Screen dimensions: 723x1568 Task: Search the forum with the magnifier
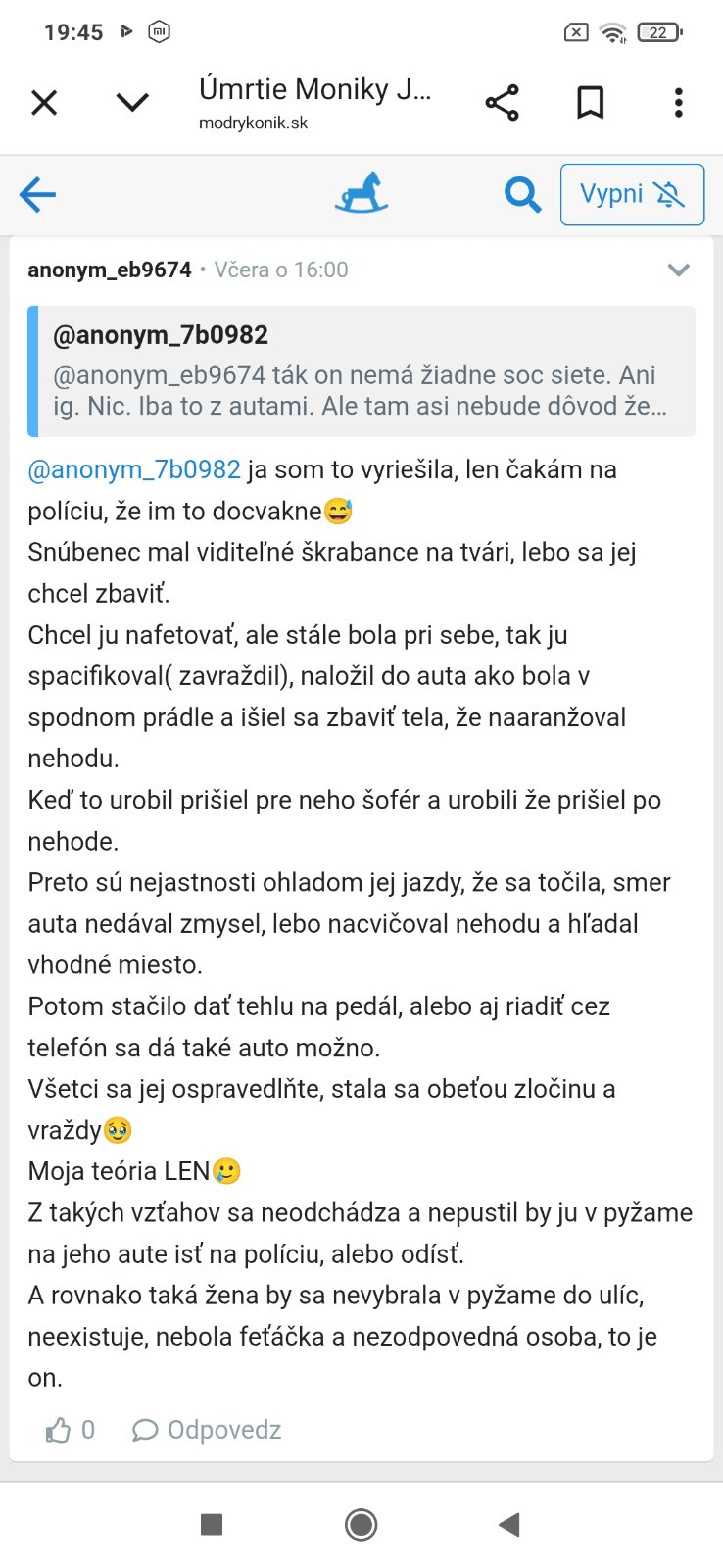[x=522, y=194]
